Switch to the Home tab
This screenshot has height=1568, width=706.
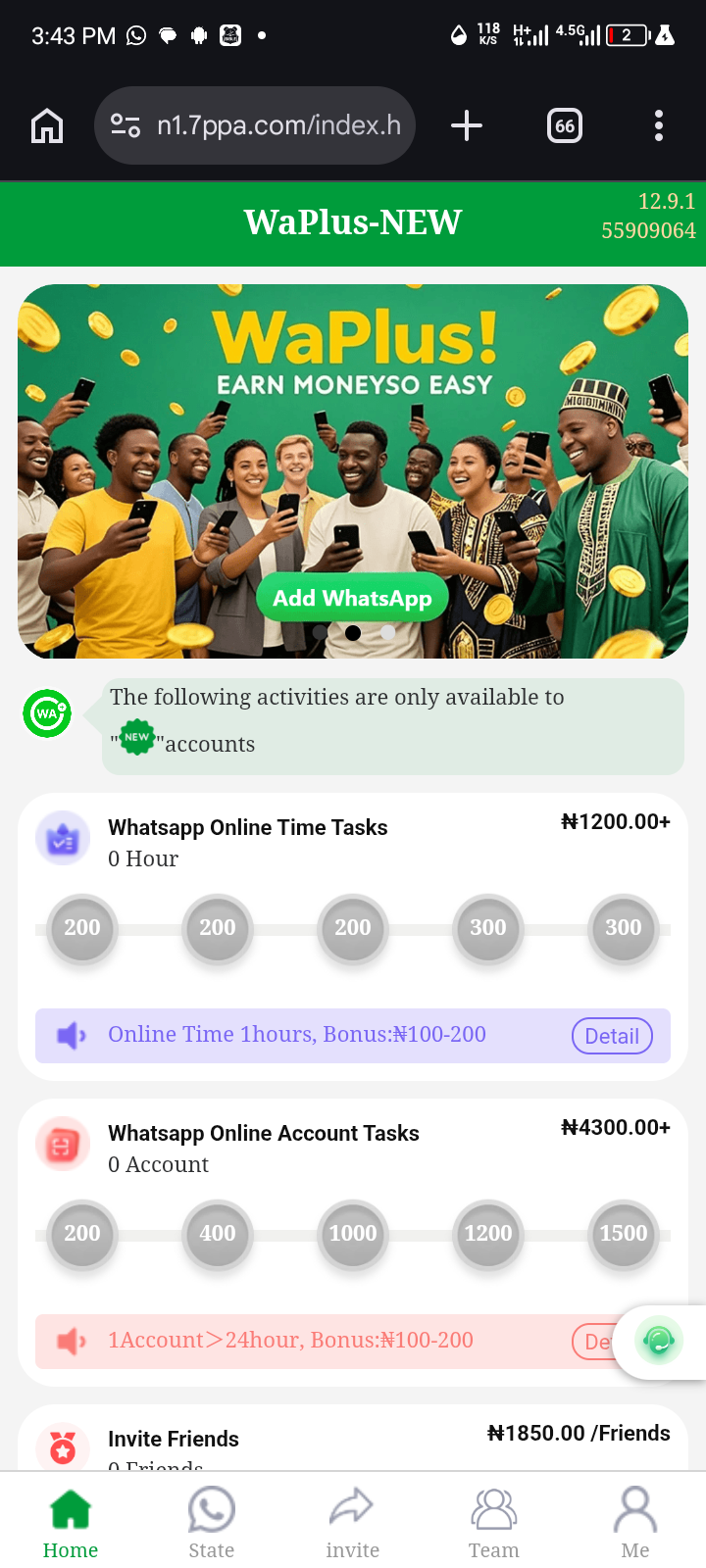[71, 1522]
